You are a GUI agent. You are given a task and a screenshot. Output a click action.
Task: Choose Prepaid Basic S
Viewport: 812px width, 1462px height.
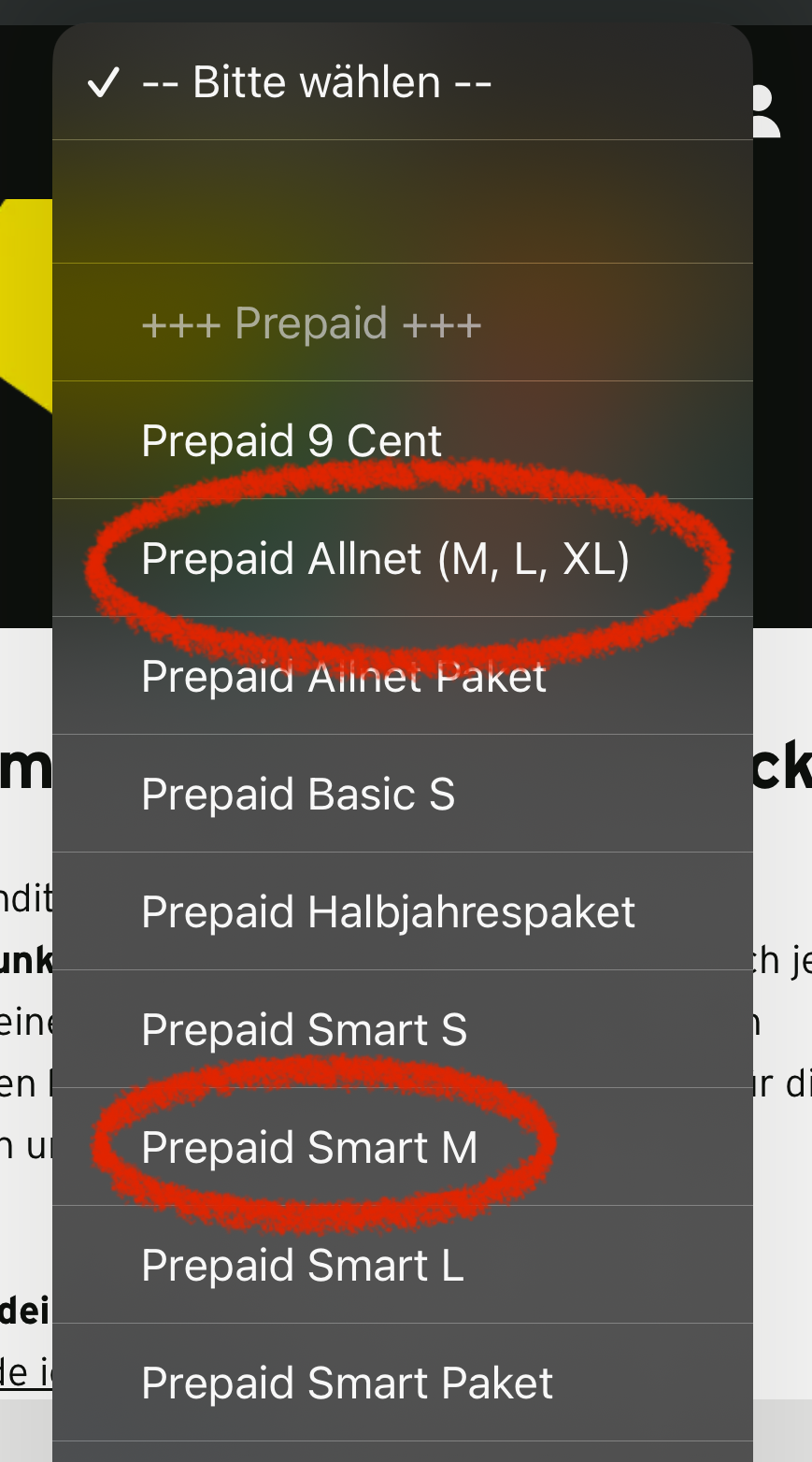[298, 795]
